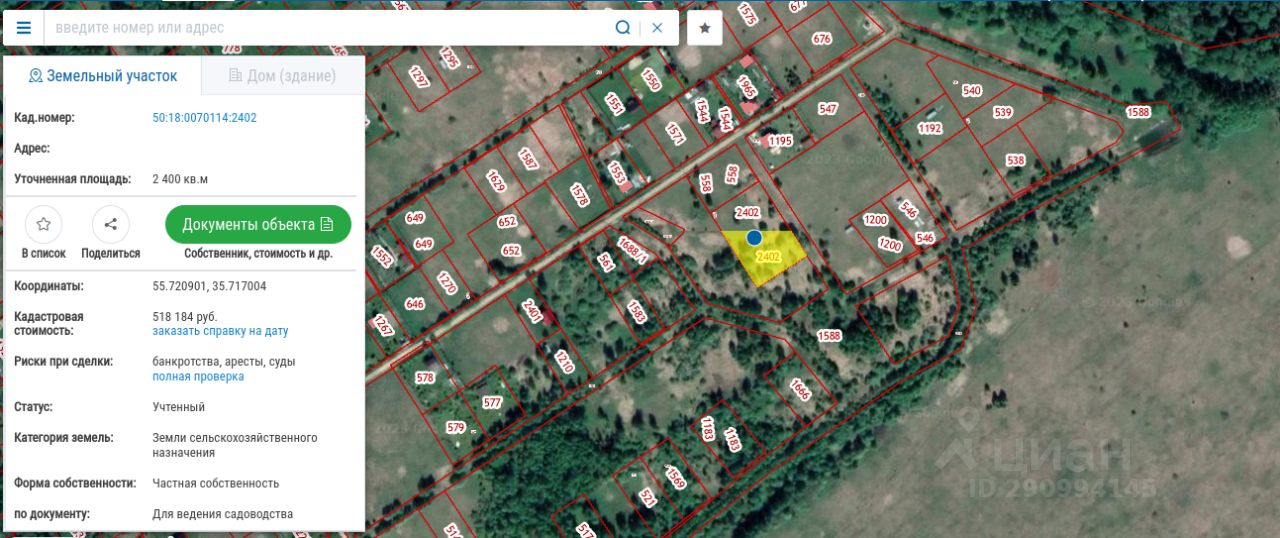1280x538 pixels.
Task: Open favorites star button
Action: pos(704,28)
